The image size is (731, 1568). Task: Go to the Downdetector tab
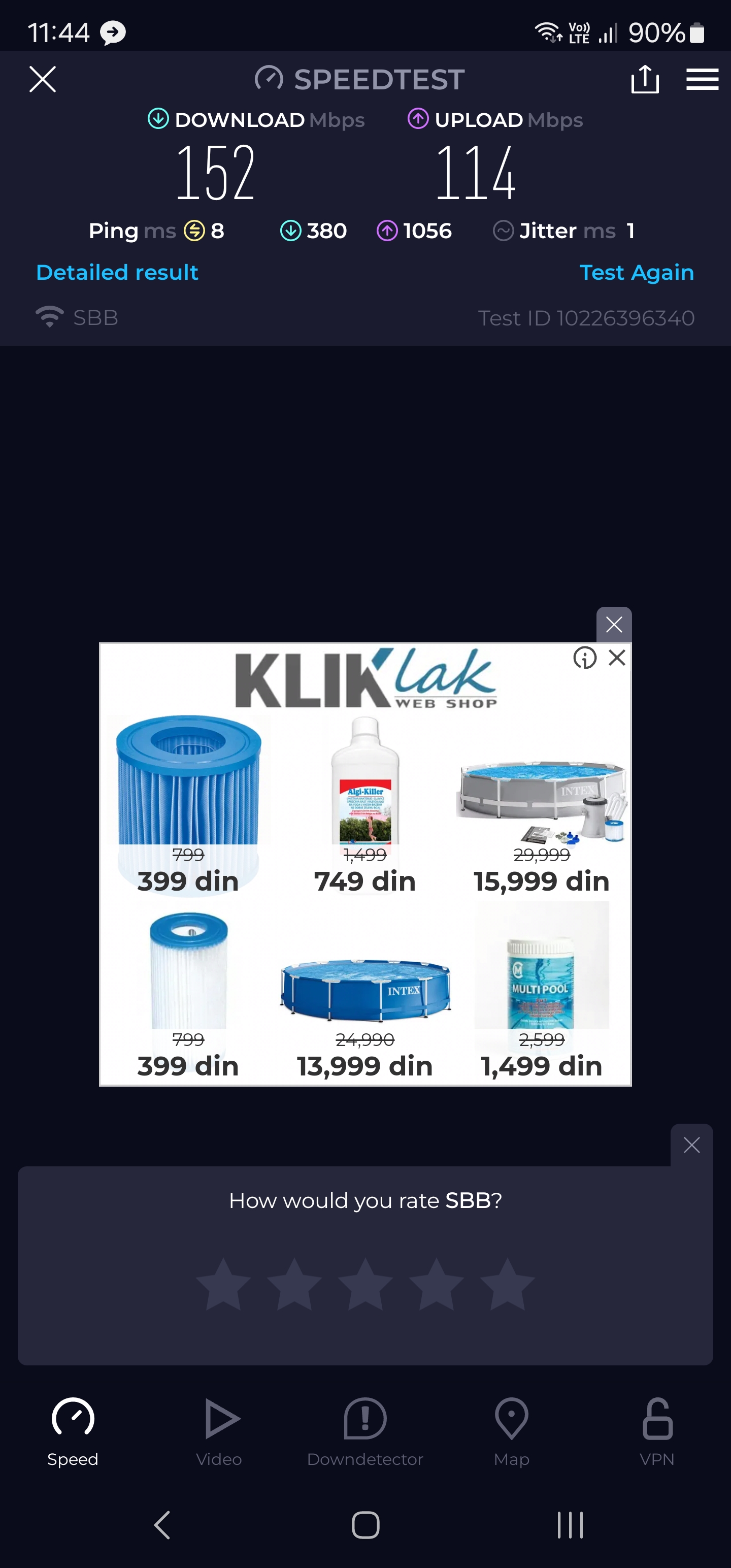365,1431
